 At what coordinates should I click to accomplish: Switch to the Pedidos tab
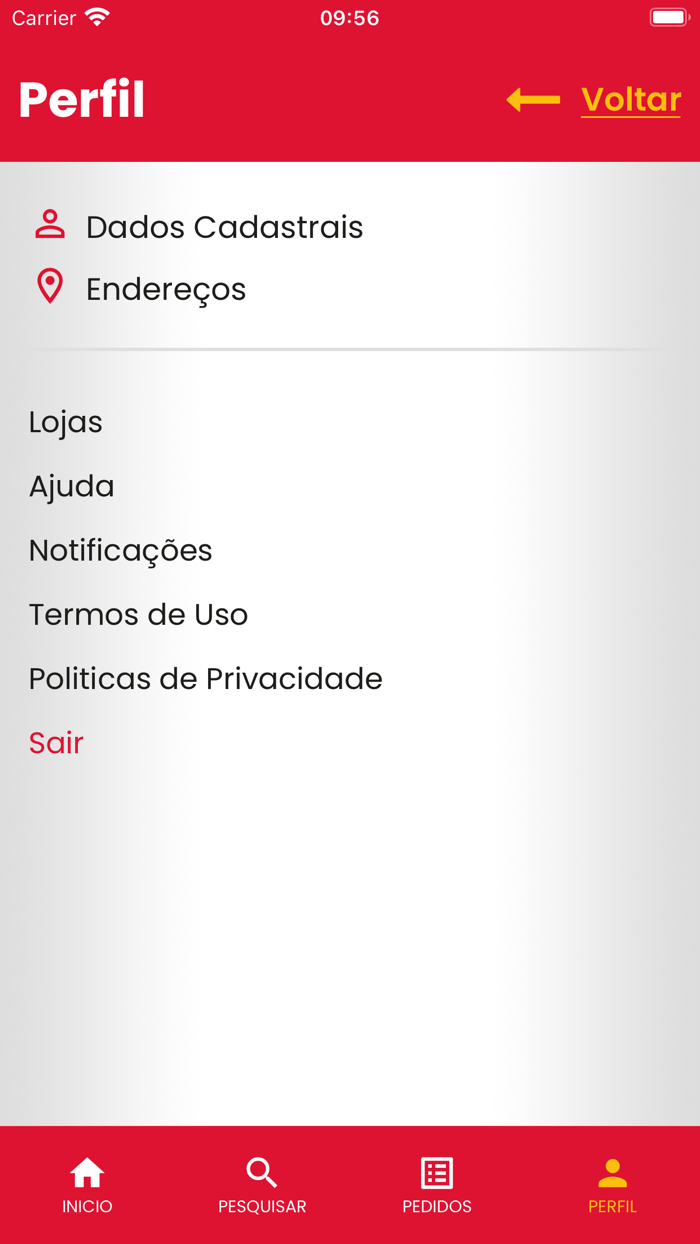coord(437,1185)
